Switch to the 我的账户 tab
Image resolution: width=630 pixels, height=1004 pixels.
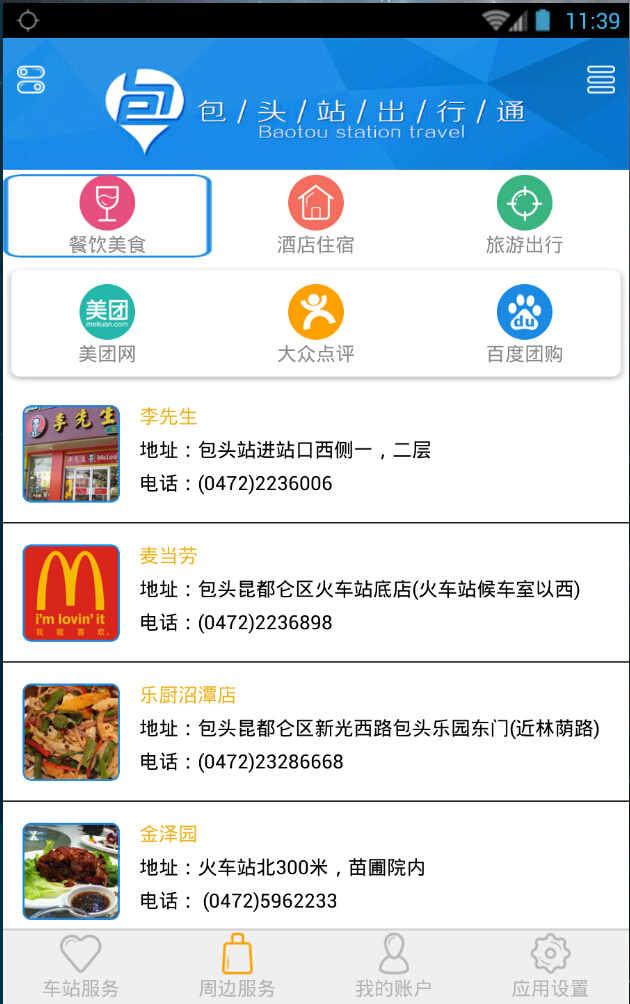pos(393,967)
